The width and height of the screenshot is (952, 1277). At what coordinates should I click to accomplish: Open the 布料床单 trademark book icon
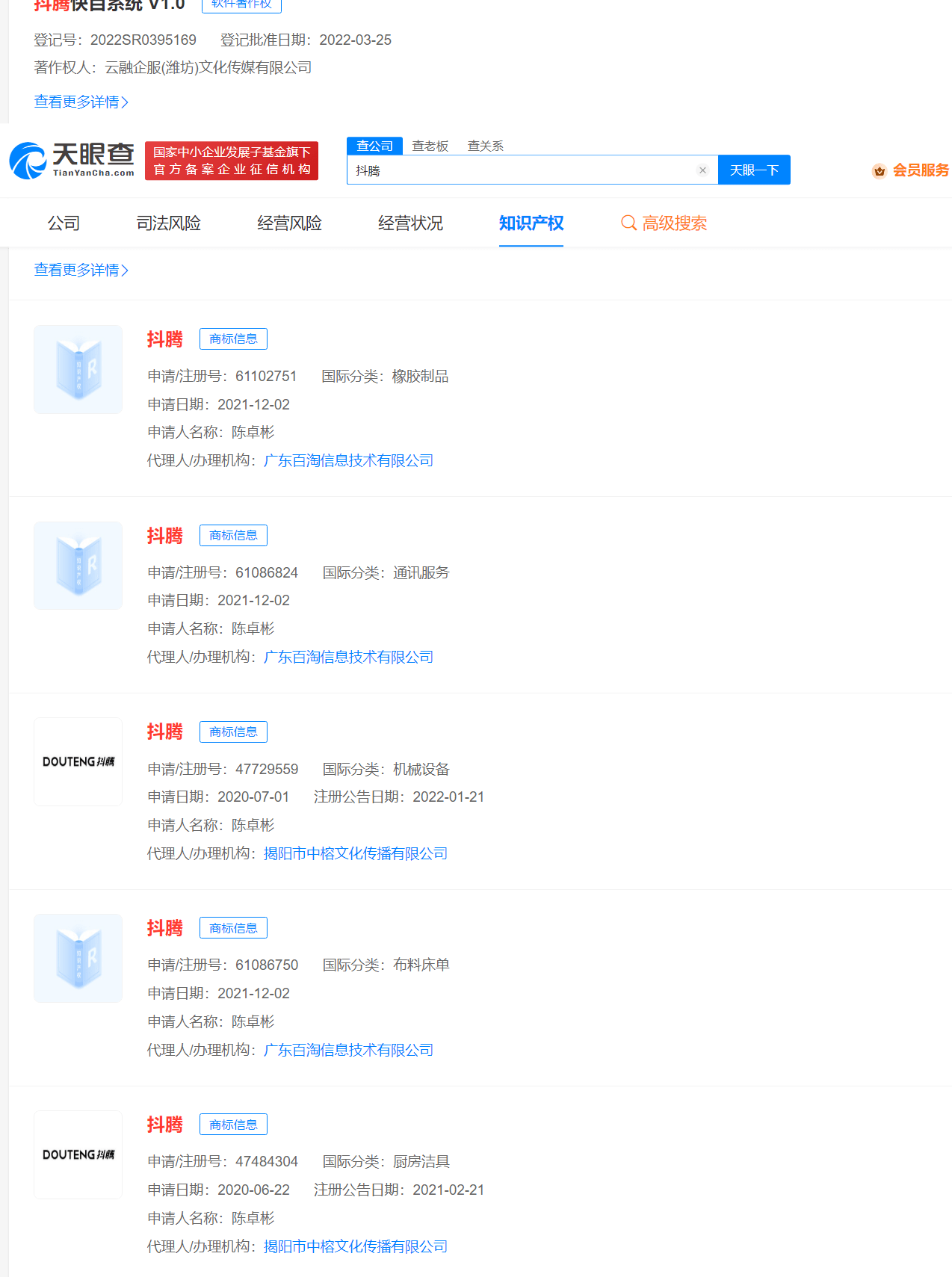pos(78,958)
